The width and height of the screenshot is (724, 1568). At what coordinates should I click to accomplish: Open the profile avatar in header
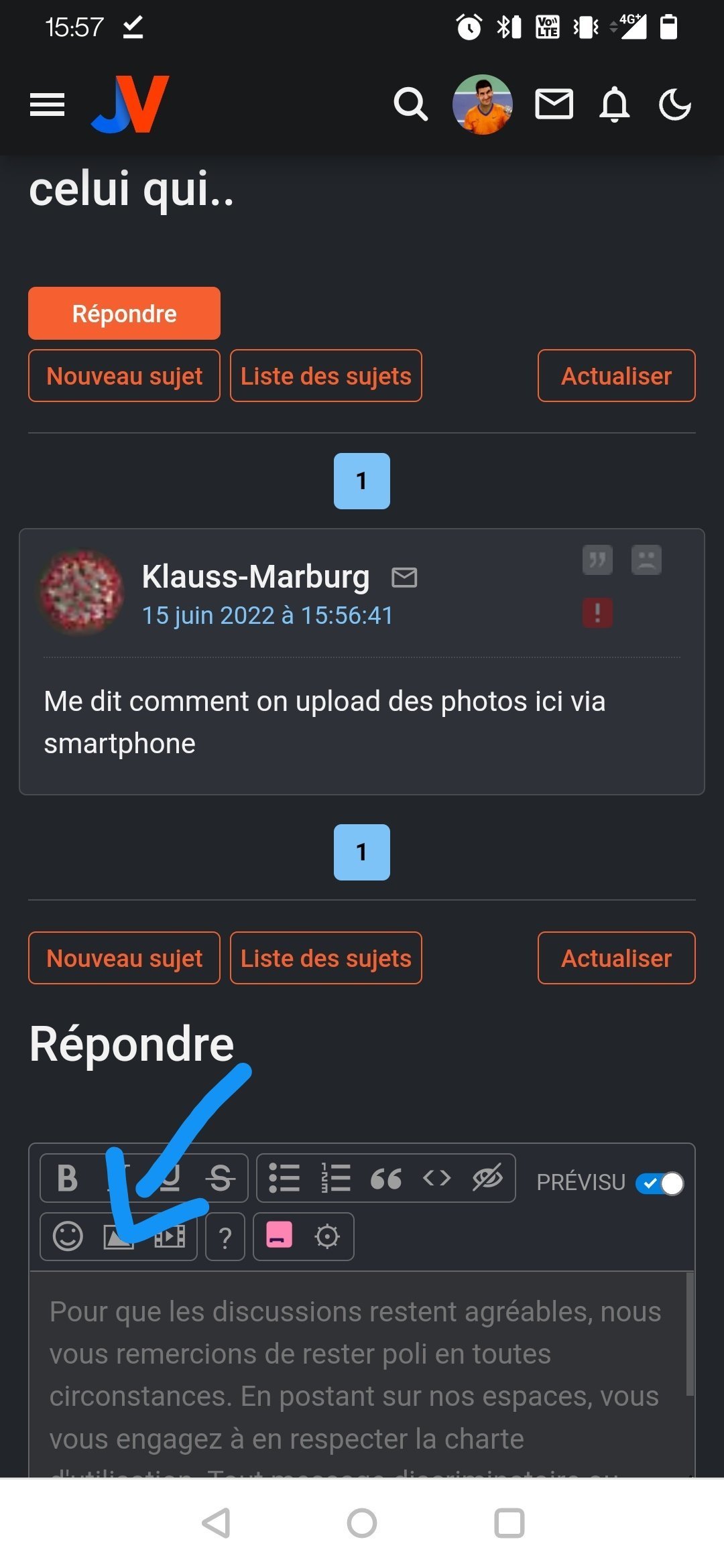click(483, 105)
